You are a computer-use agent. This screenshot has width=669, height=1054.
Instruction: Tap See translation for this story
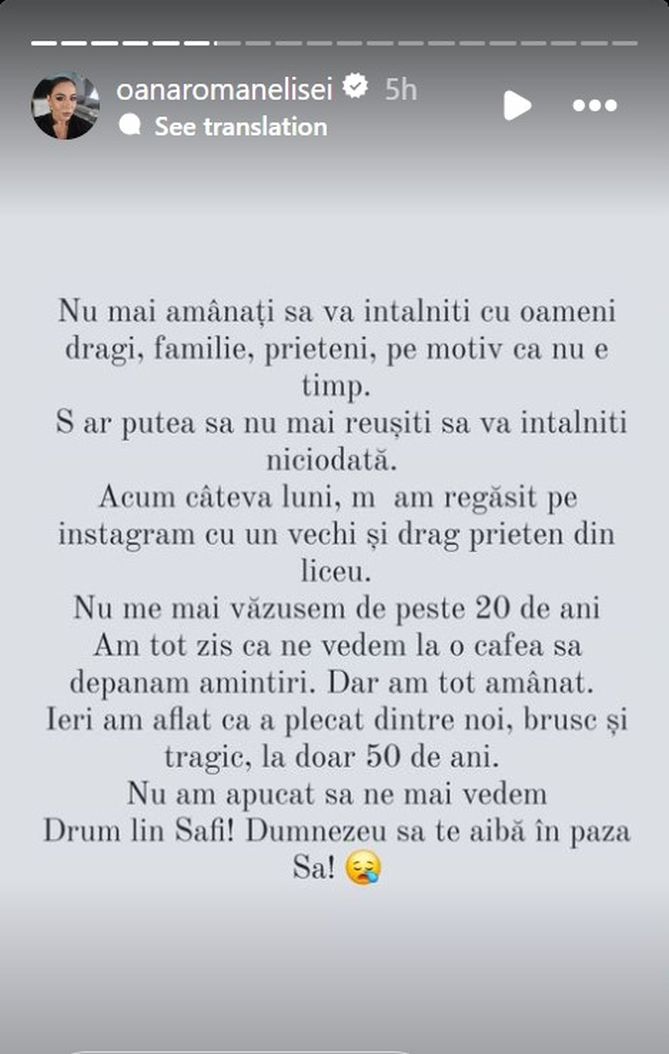(x=240, y=127)
